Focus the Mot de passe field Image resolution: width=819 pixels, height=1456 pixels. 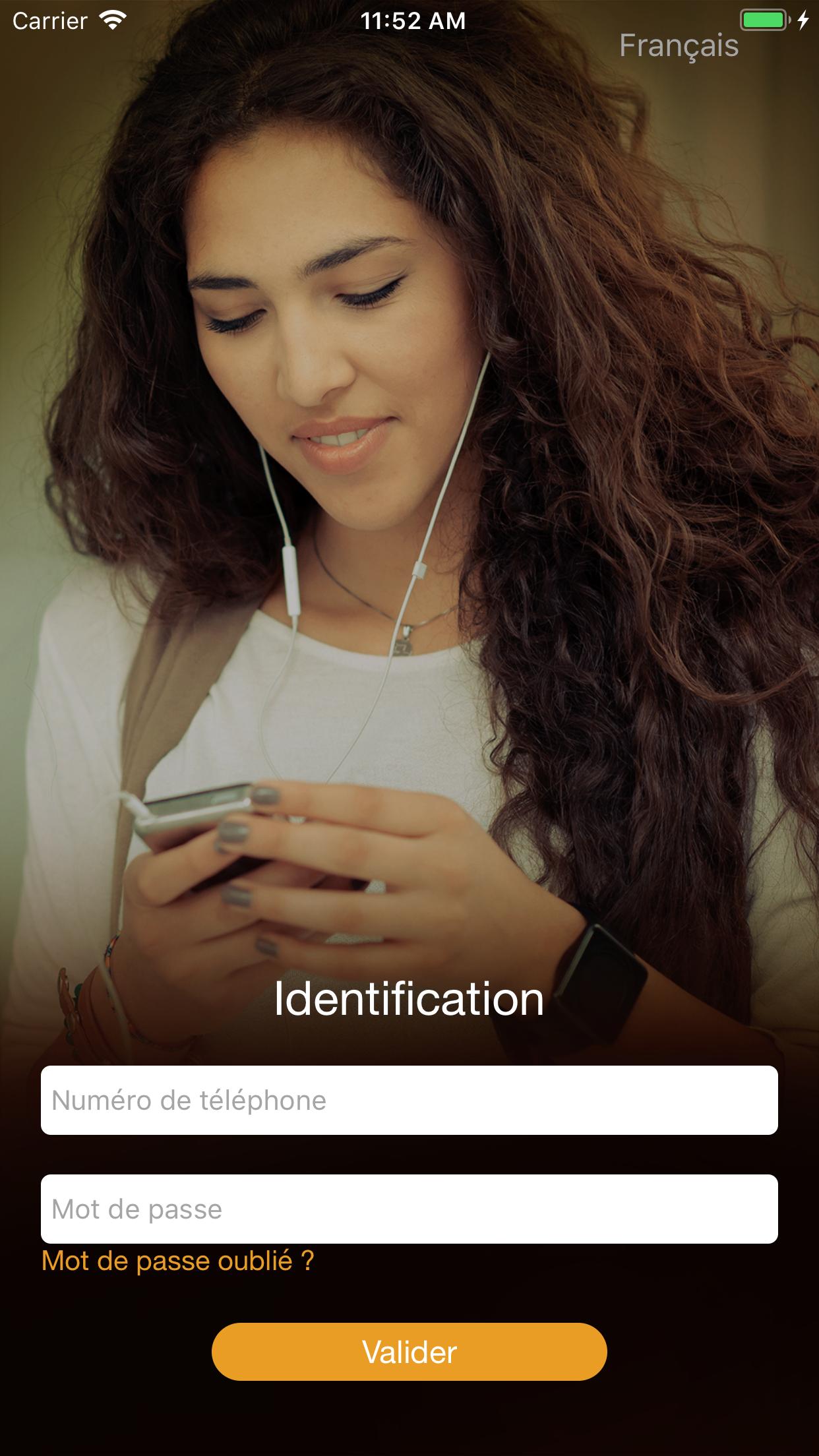[409, 1209]
